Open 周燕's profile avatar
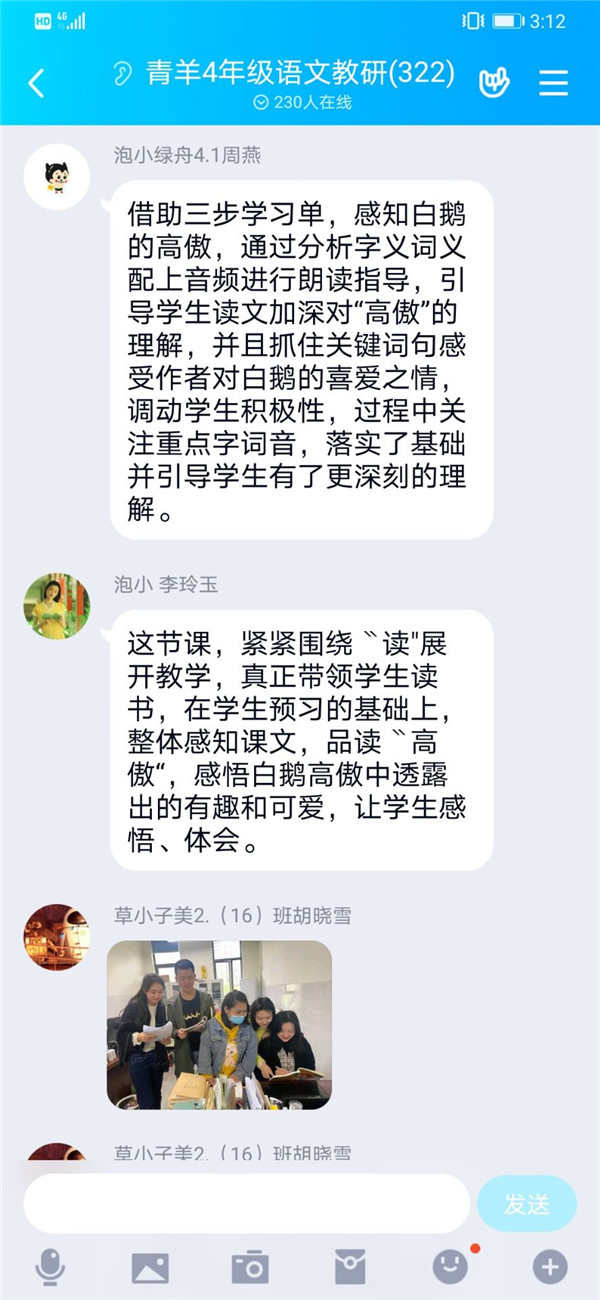The height and width of the screenshot is (1300, 600). pyautogui.click(x=57, y=177)
